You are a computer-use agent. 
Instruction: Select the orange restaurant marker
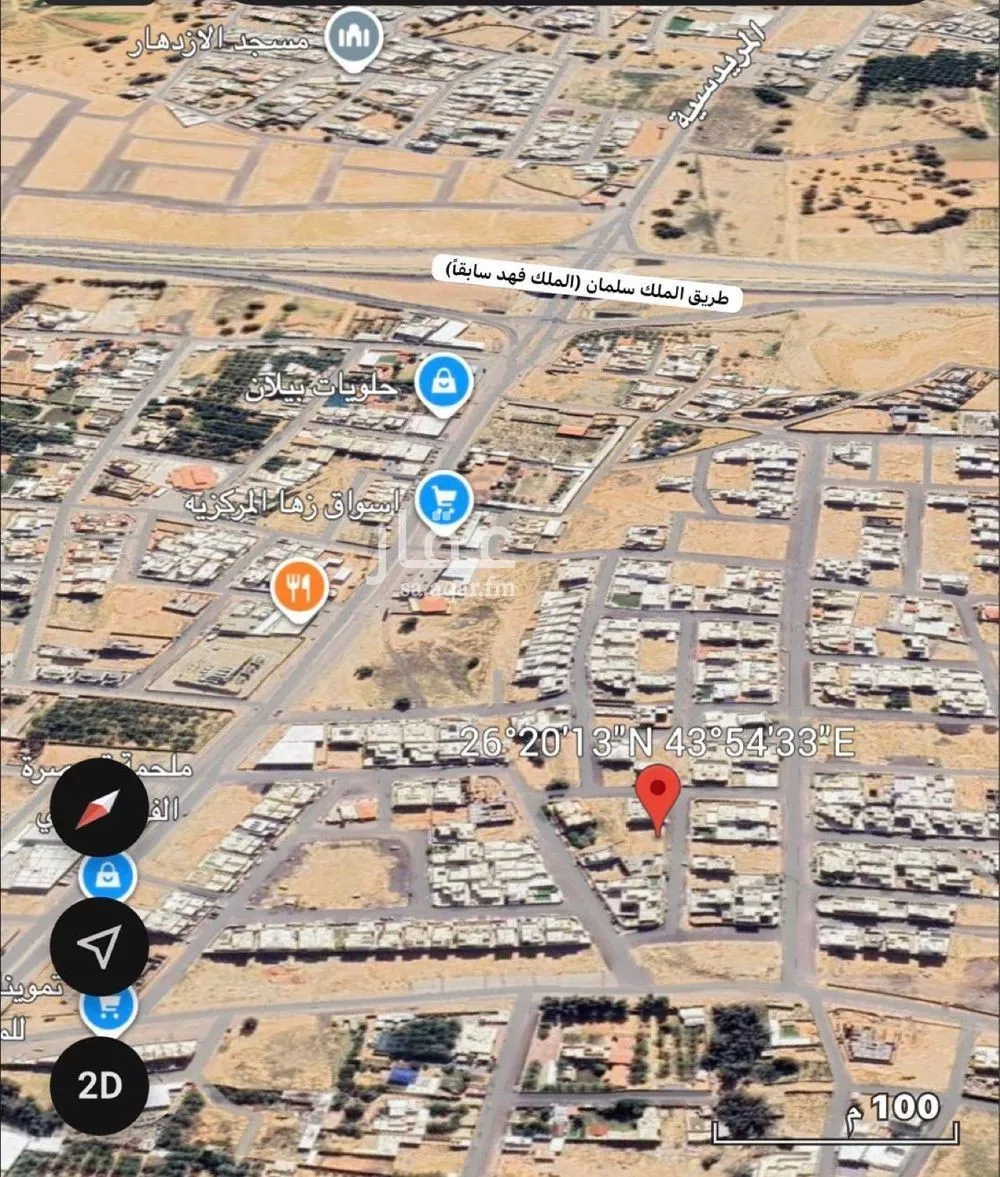point(299,586)
